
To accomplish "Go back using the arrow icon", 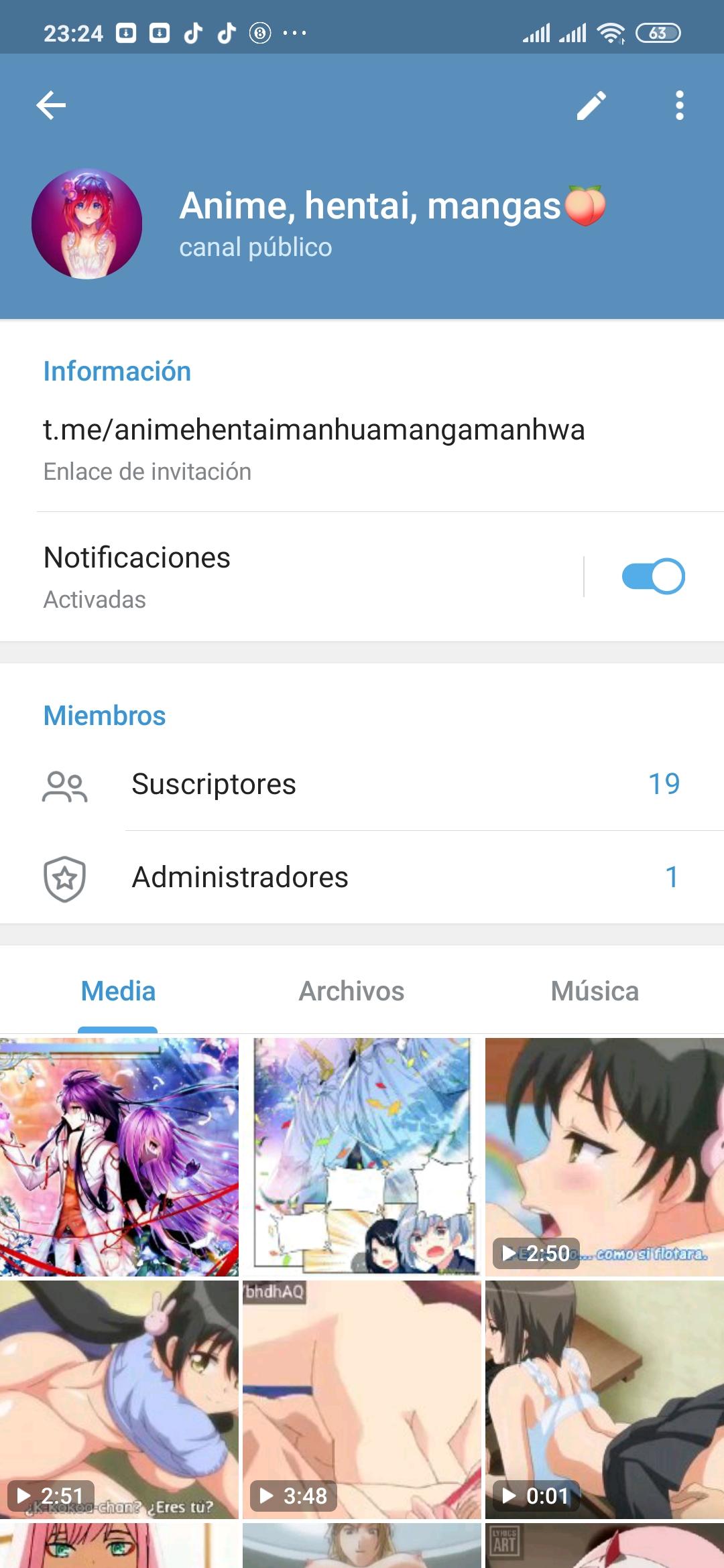I will (51, 105).
